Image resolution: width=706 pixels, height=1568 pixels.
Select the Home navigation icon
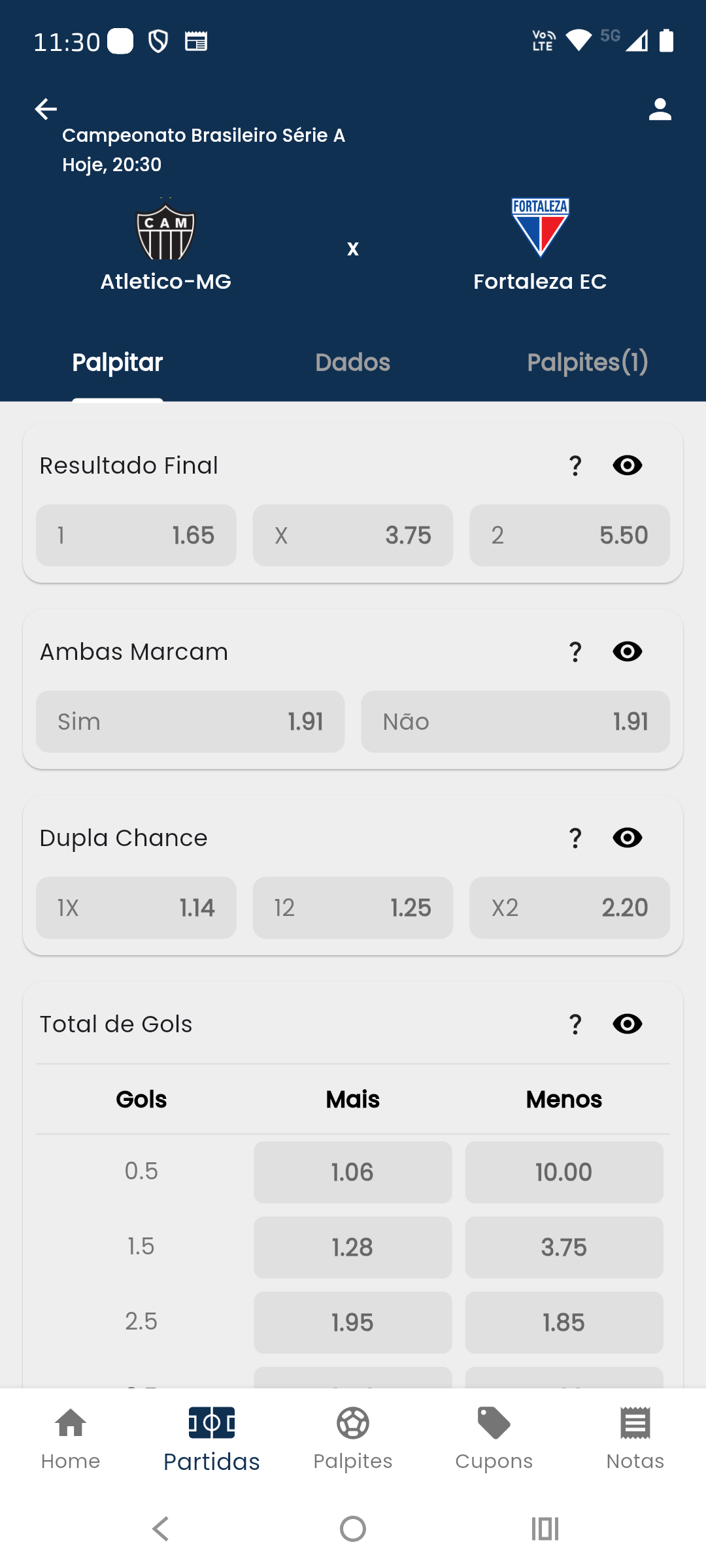click(x=70, y=1436)
